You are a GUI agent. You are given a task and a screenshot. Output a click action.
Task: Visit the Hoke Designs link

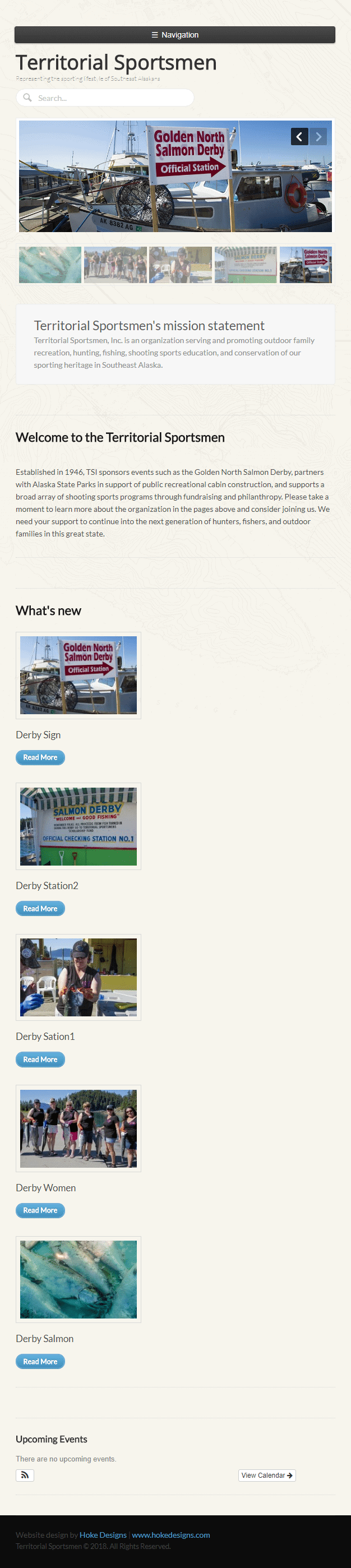coord(103,1534)
